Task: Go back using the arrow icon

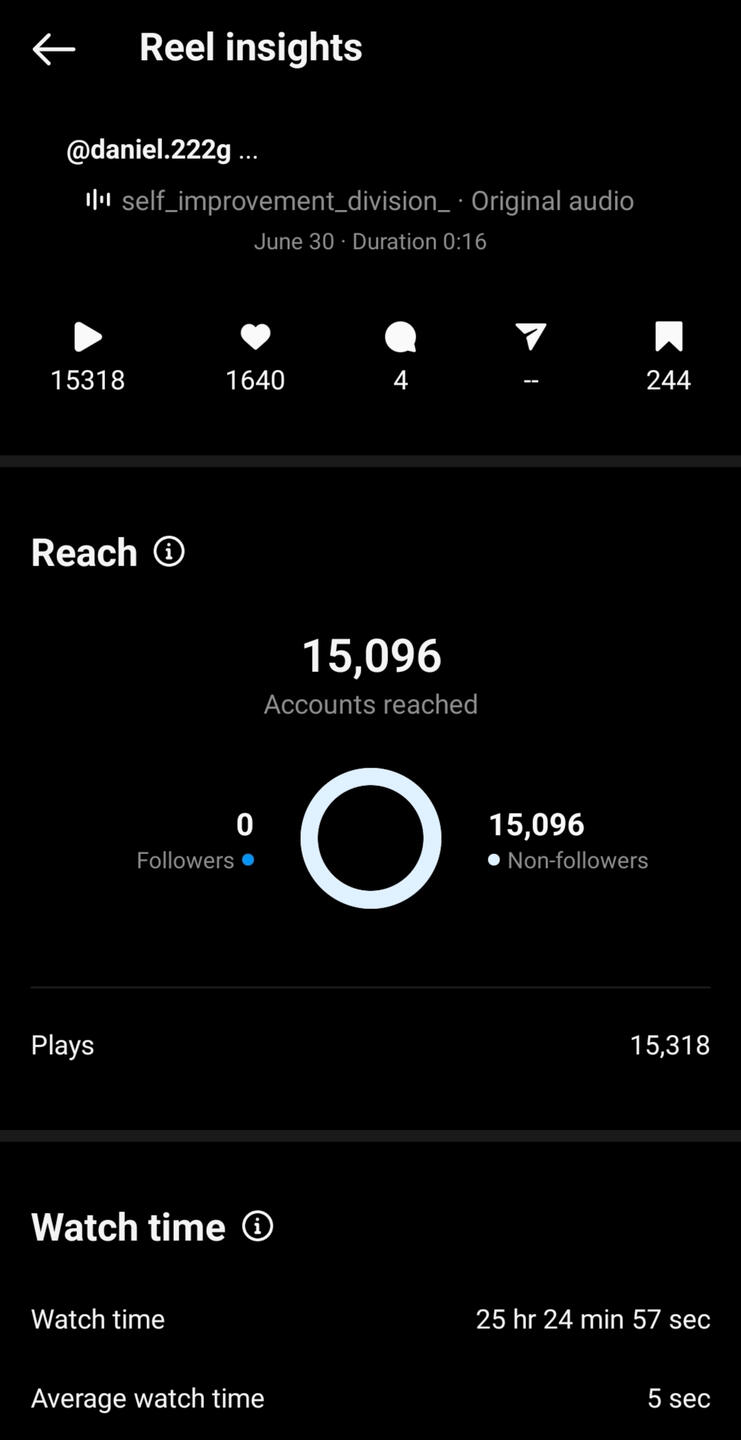Action: [53, 48]
